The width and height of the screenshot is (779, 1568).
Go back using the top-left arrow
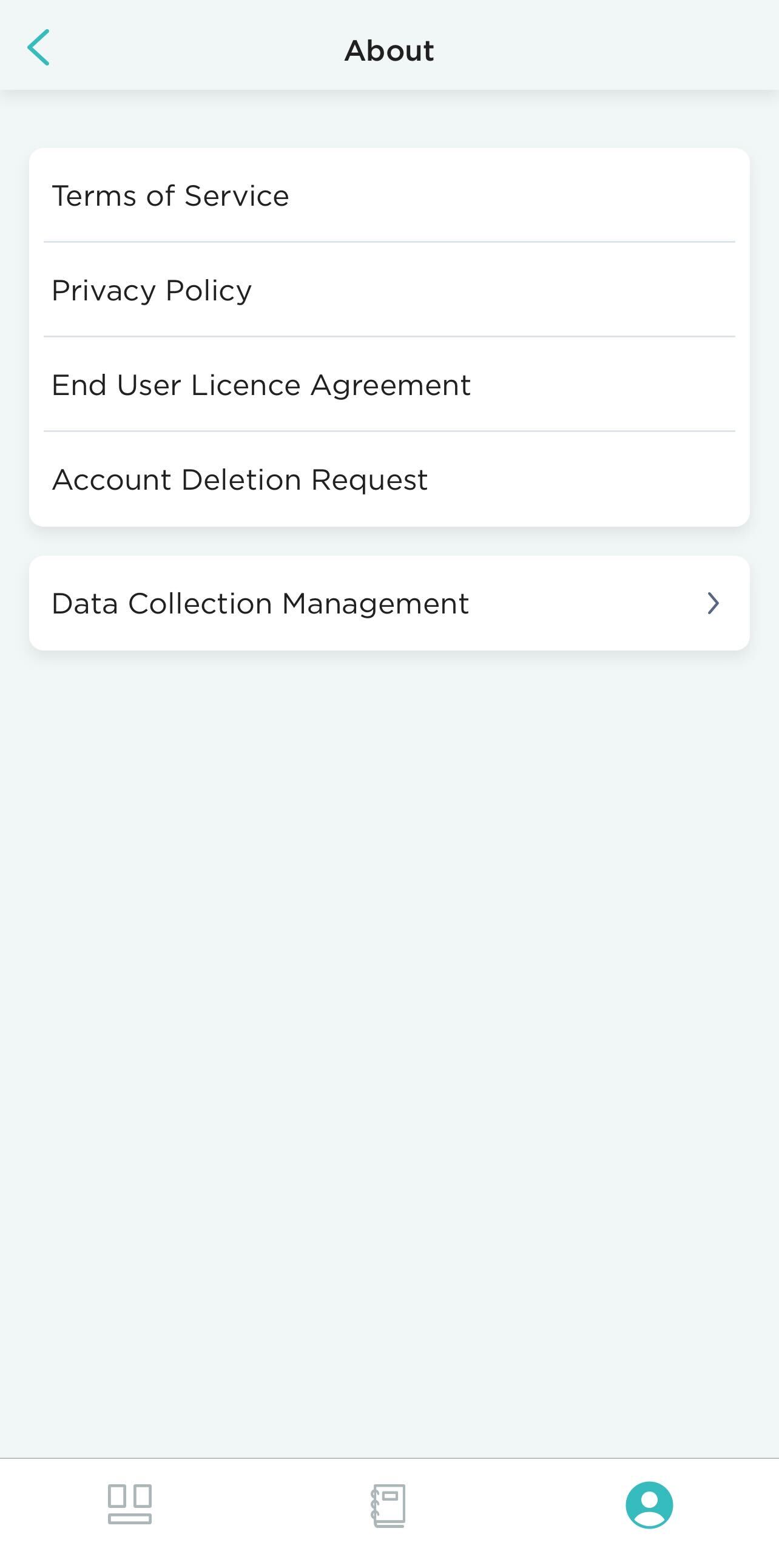pos(38,47)
